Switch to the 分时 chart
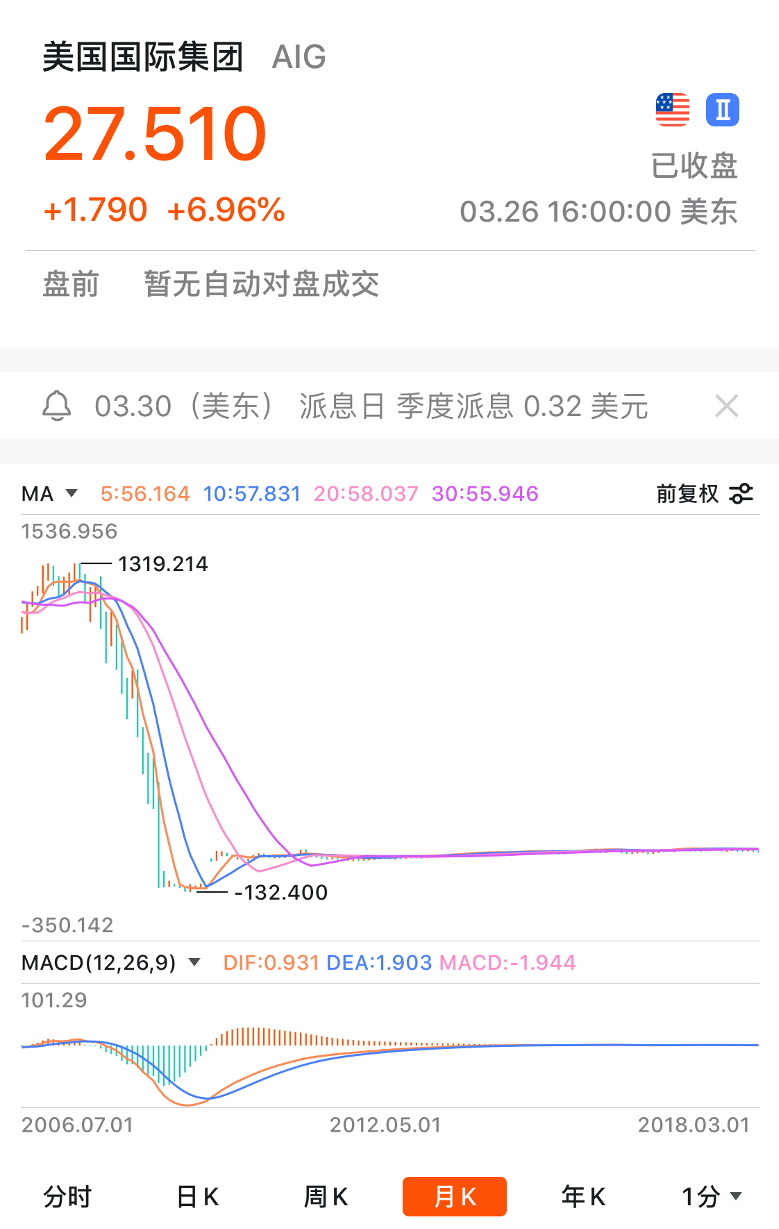 68,1196
